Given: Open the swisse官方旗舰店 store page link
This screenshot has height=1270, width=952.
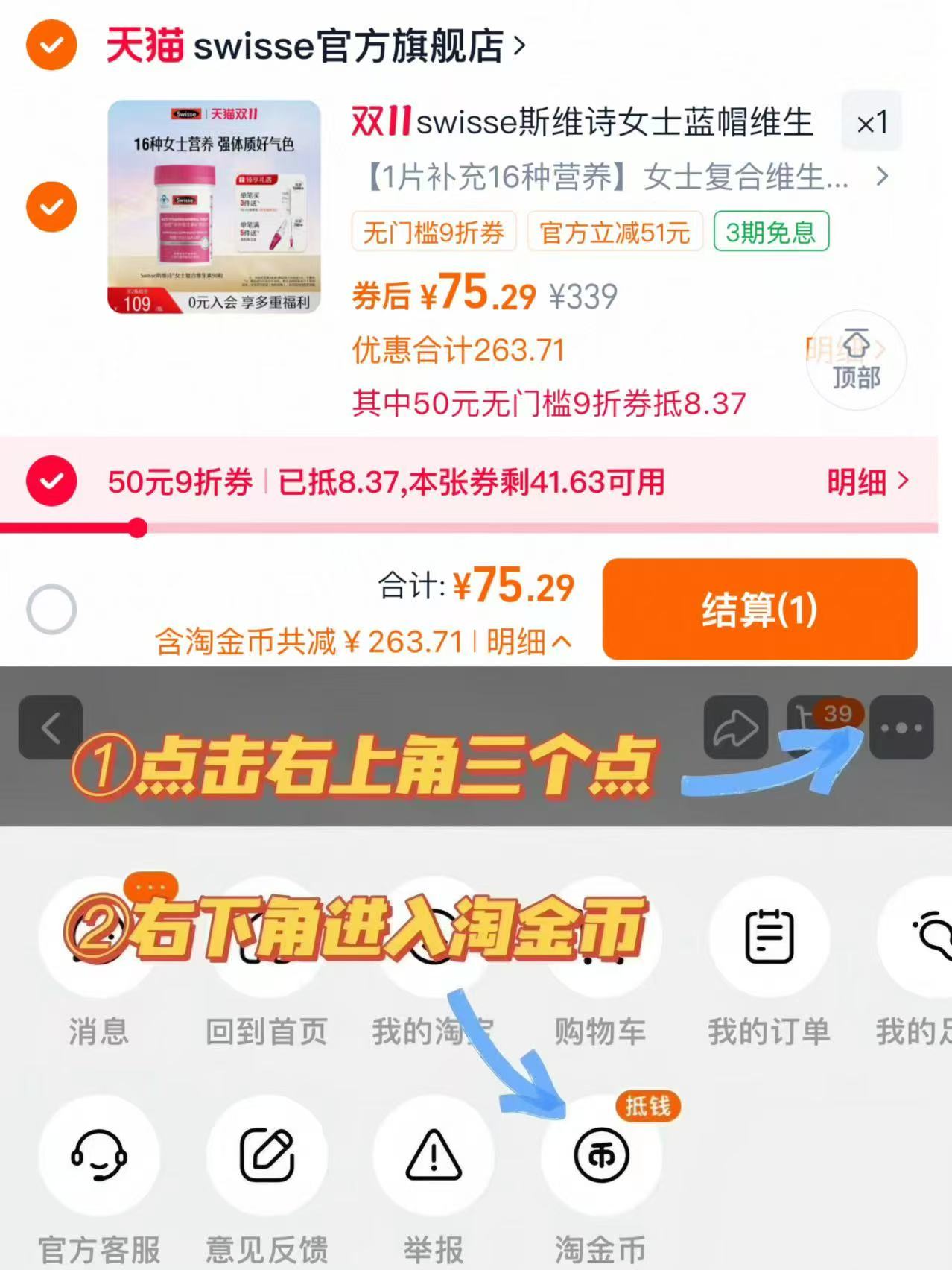Looking at the screenshot, I should click(320, 45).
